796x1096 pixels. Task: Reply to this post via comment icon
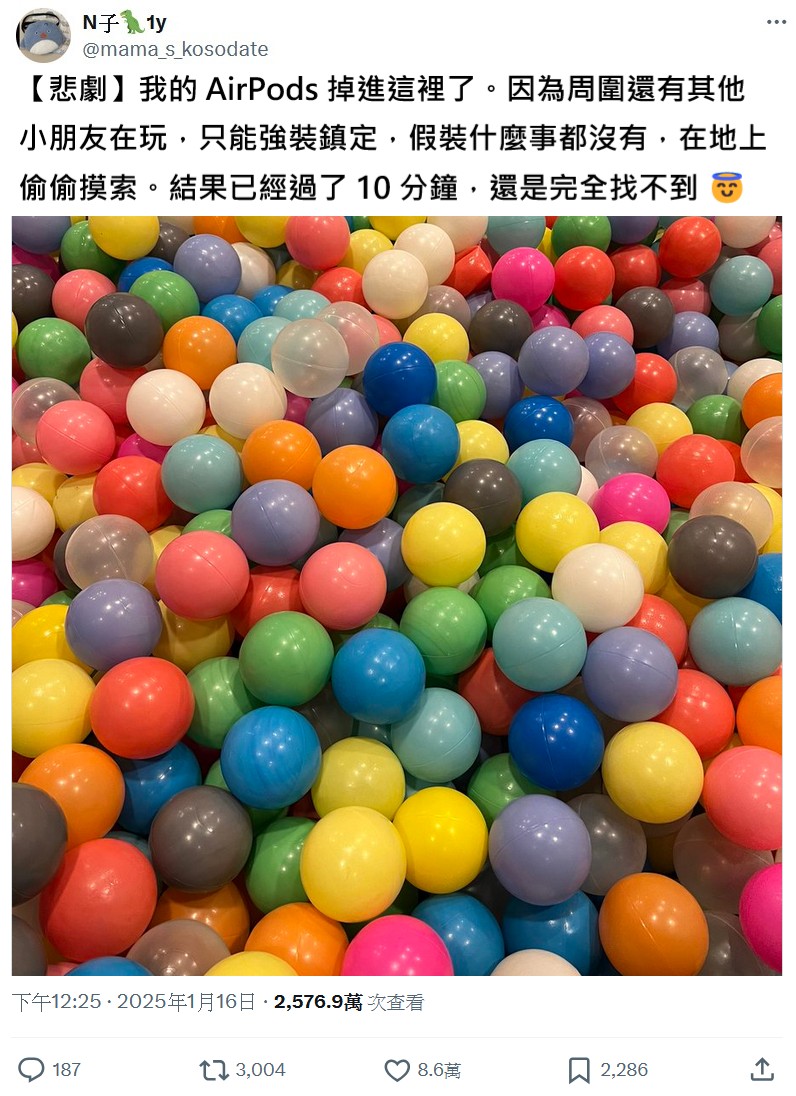tap(32, 1070)
